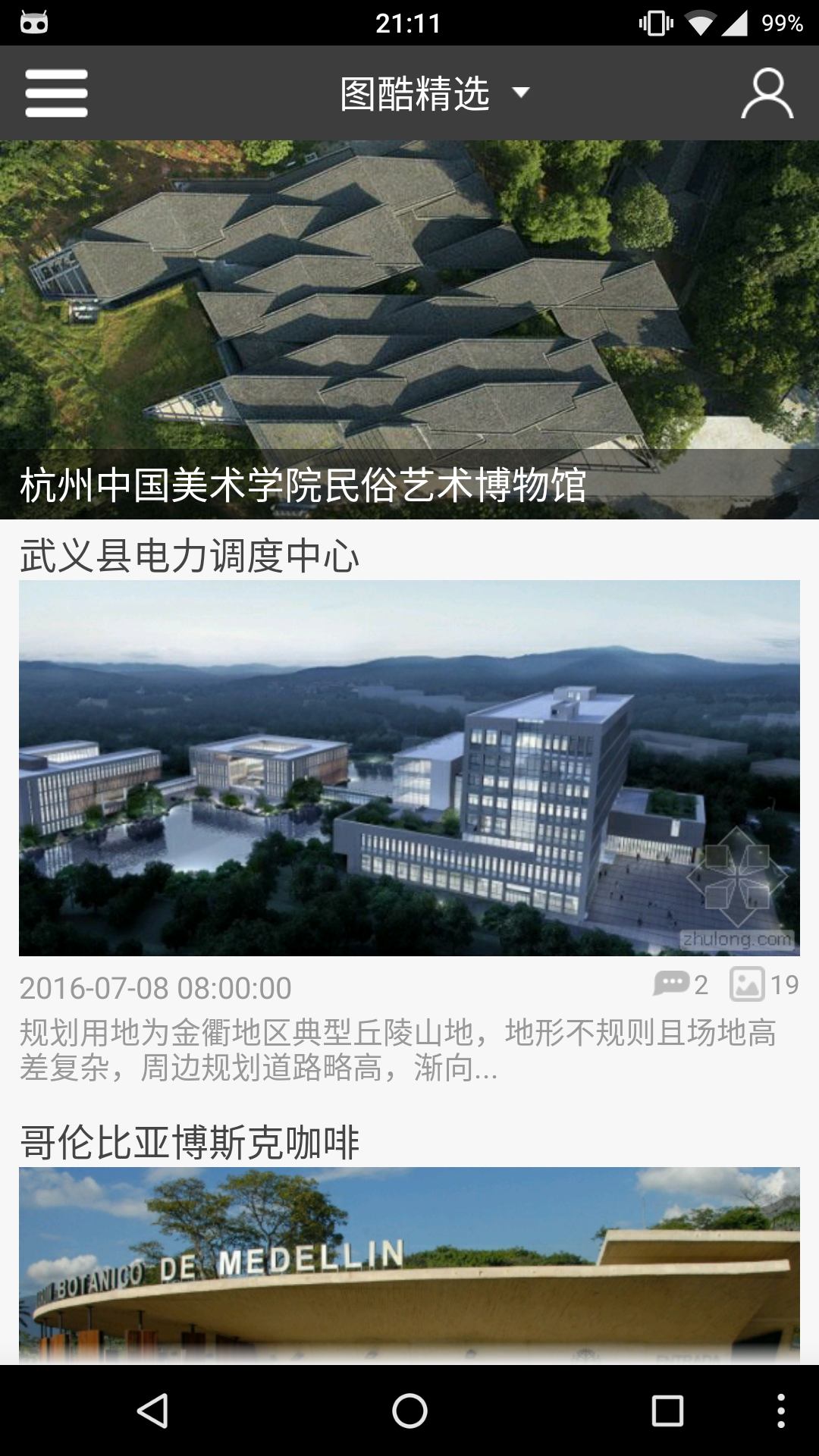This screenshot has width=819, height=1456.
Task: Go back using the system back button
Action: point(152,1411)
